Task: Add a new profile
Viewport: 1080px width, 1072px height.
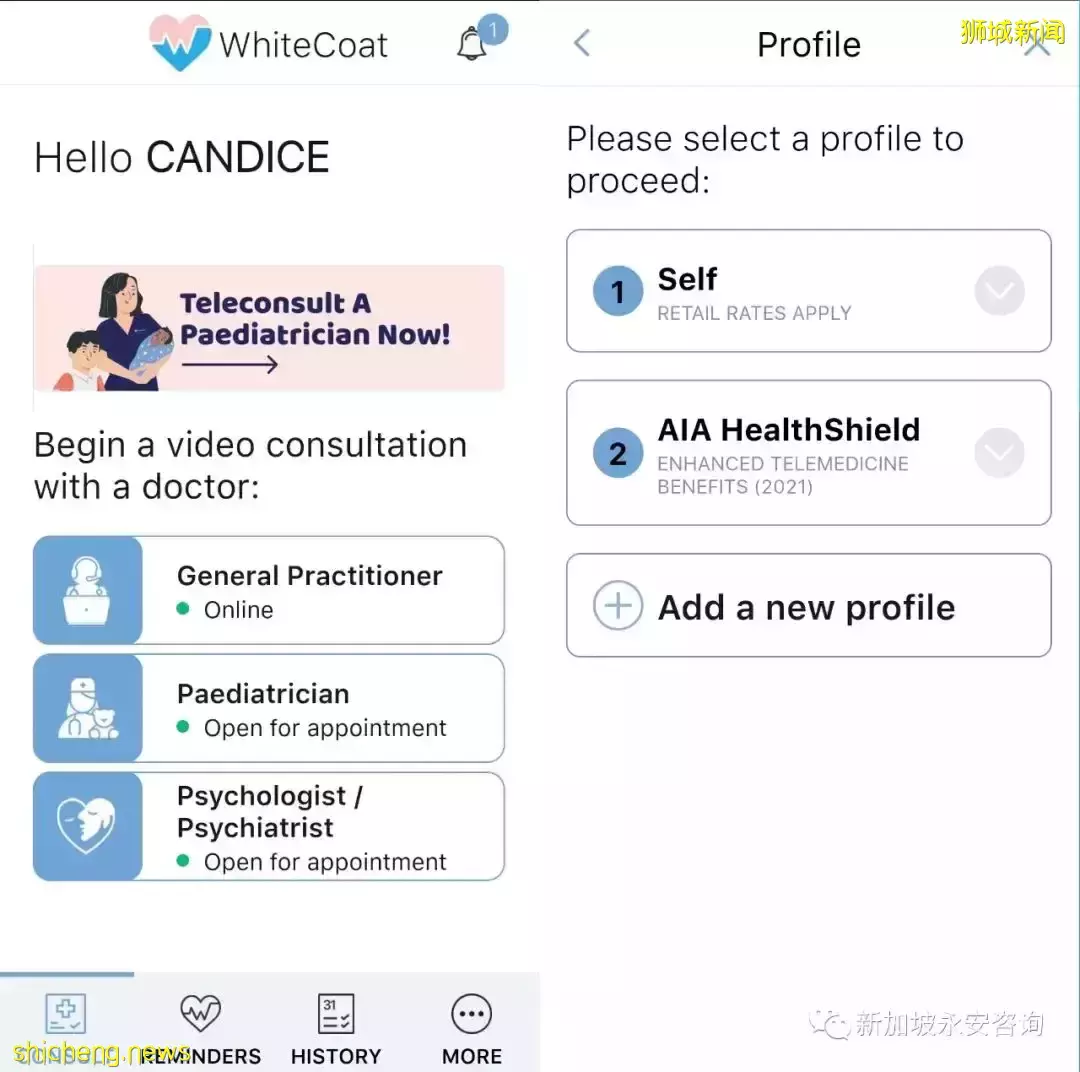Action: (808, 606)
